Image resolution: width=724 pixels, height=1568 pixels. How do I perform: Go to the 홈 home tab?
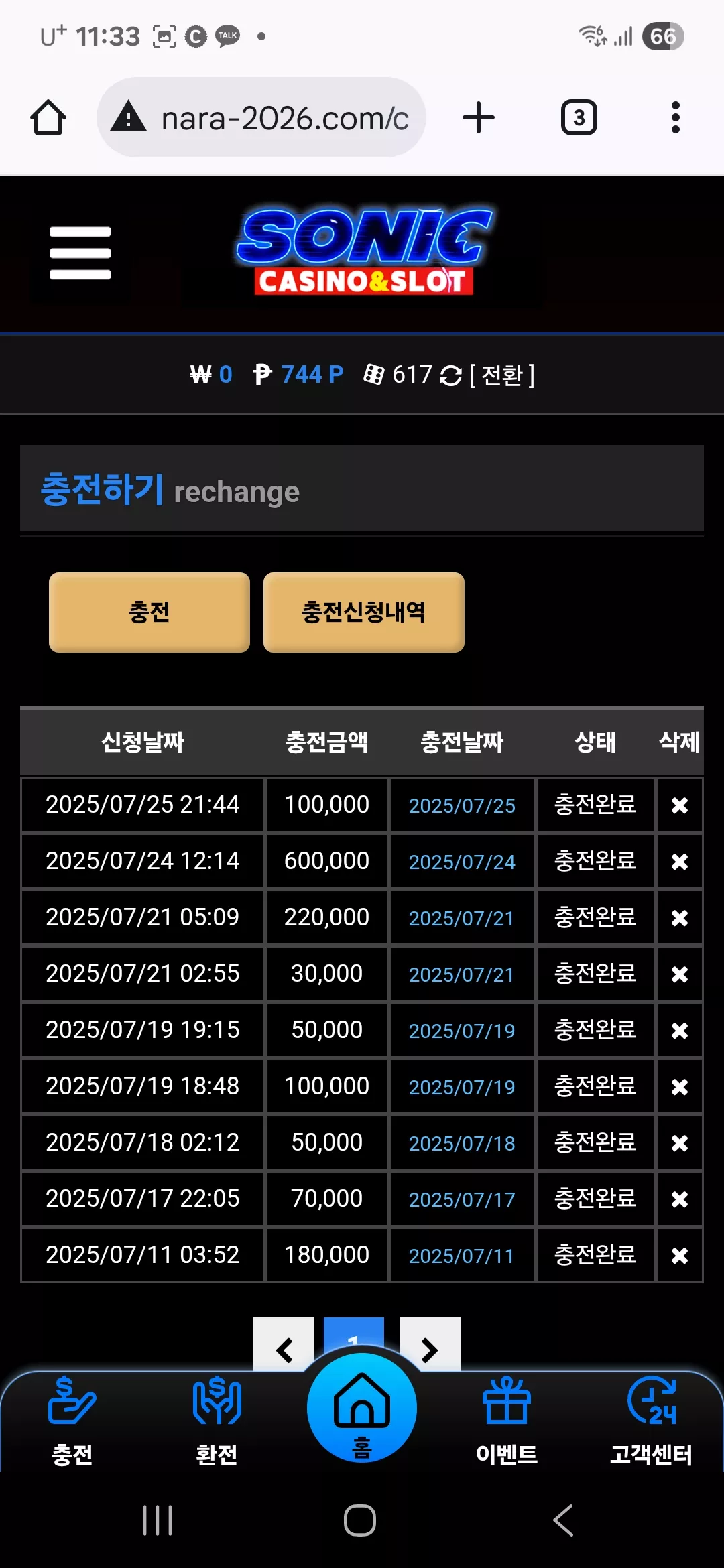pos(362,1407)
